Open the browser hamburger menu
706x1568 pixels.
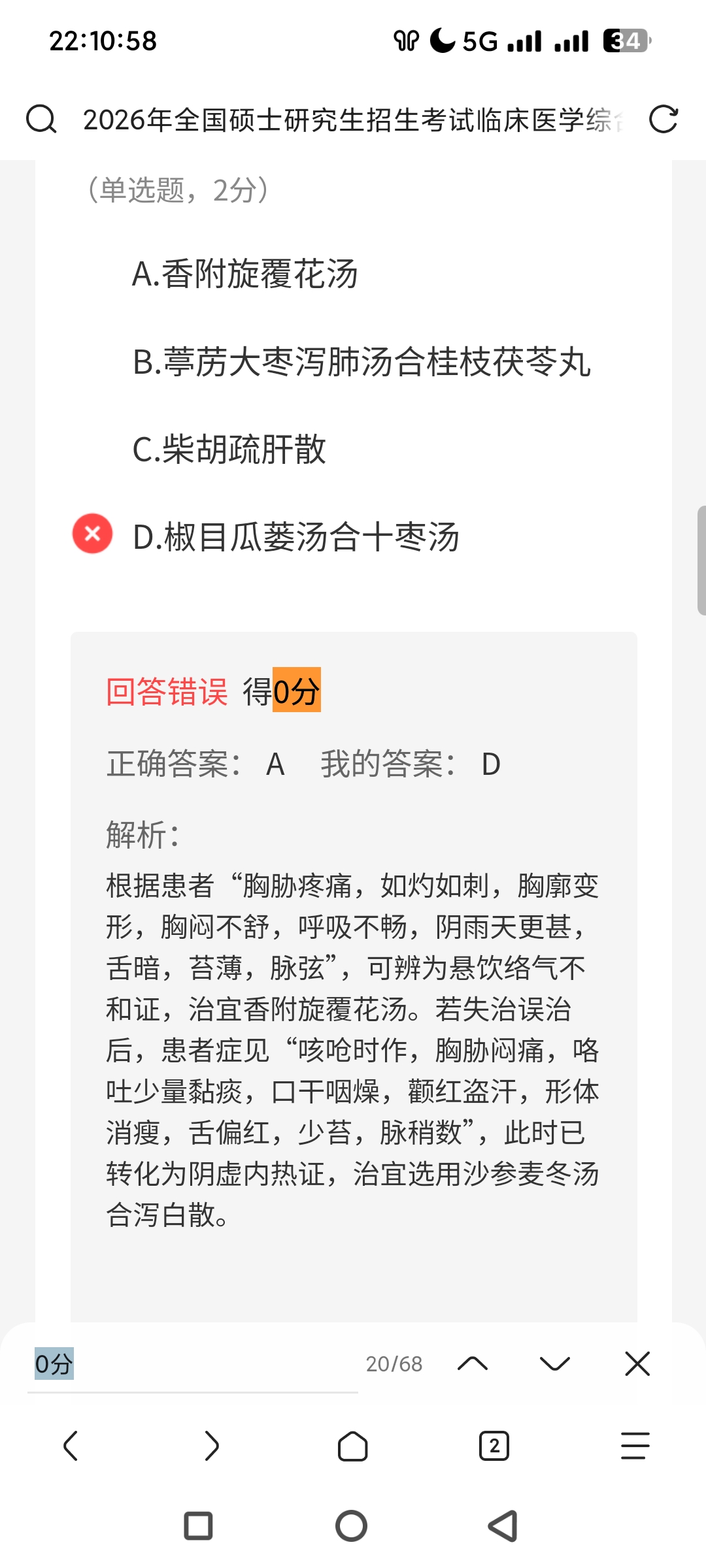635,1446
